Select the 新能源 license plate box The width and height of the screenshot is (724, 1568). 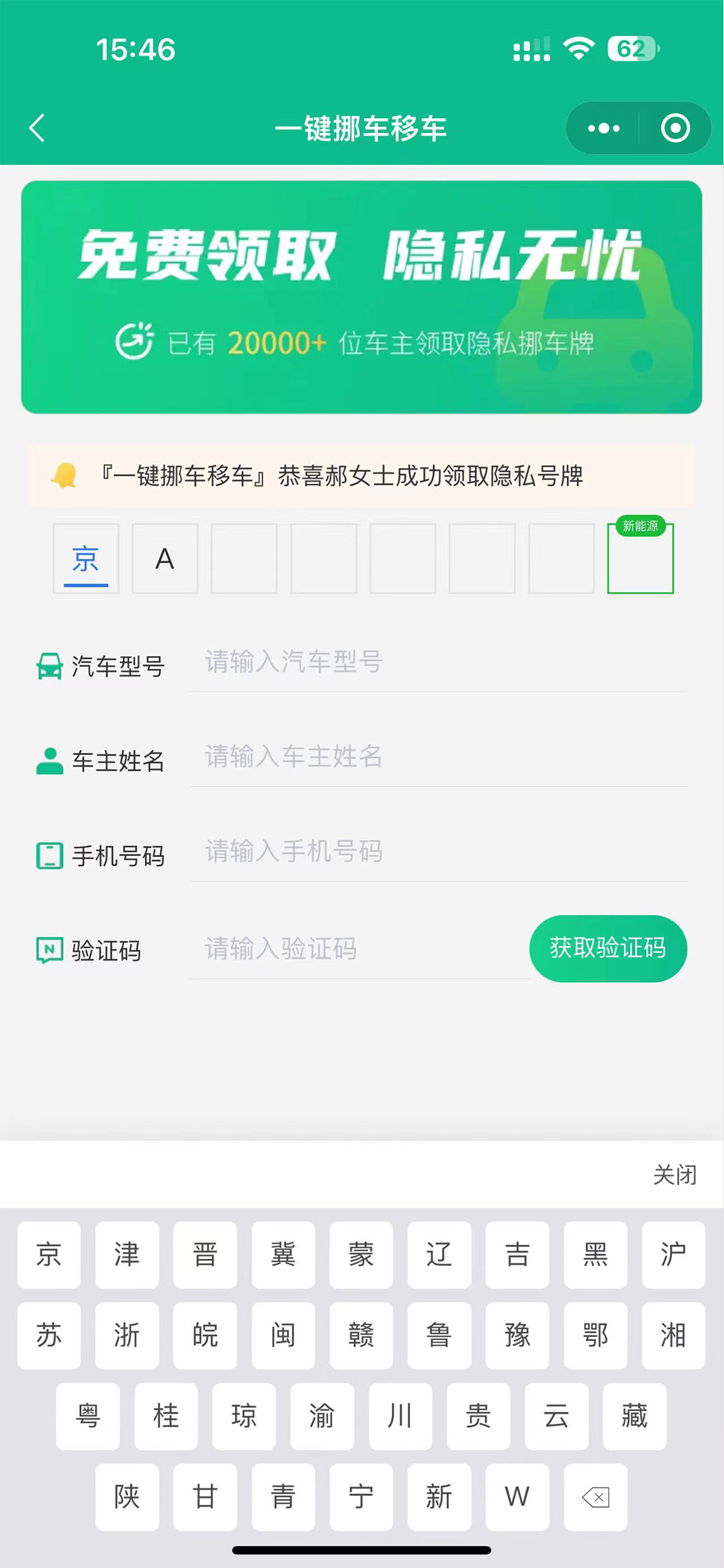pos(640,557)
